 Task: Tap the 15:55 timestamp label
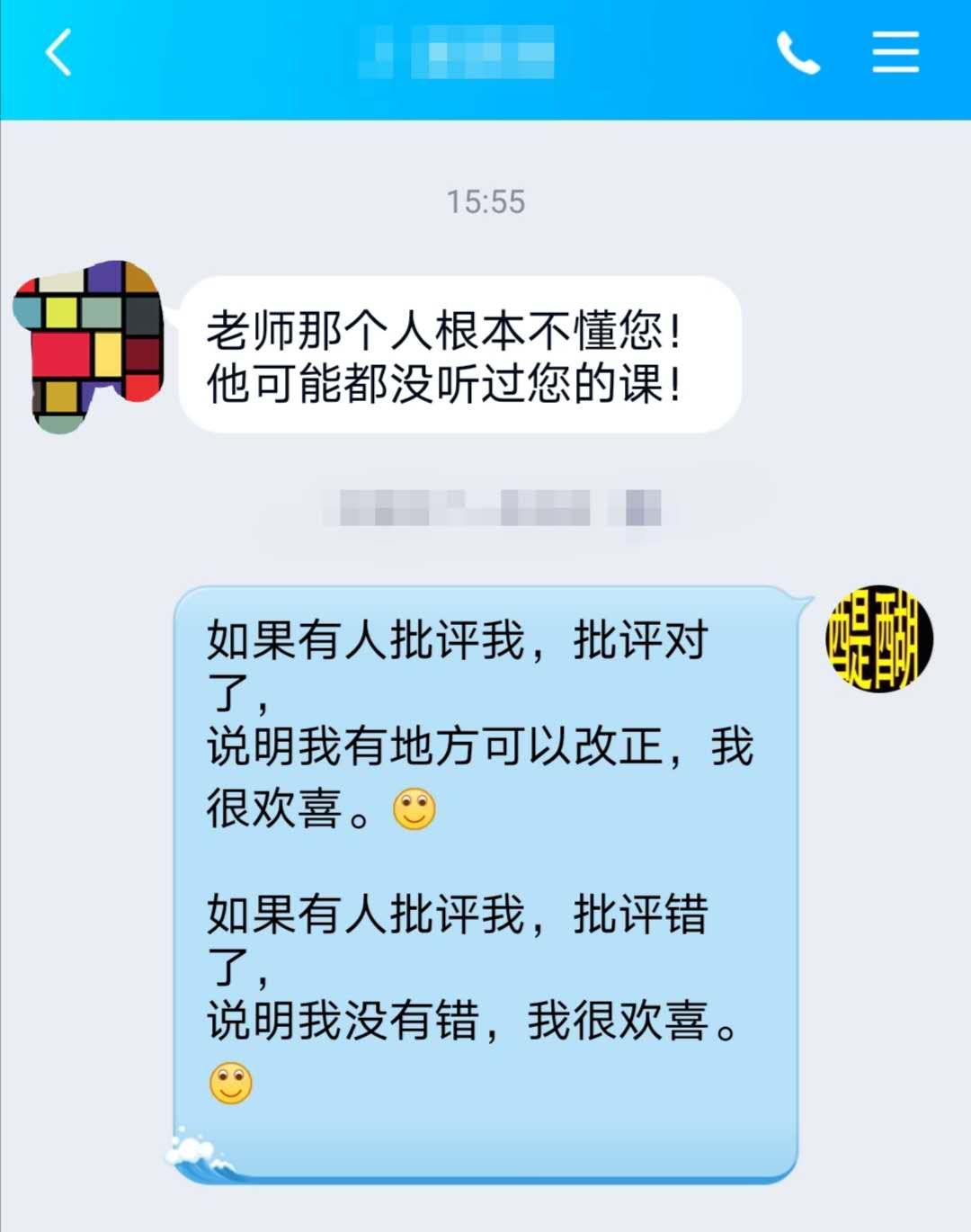(x=485, y=201)
